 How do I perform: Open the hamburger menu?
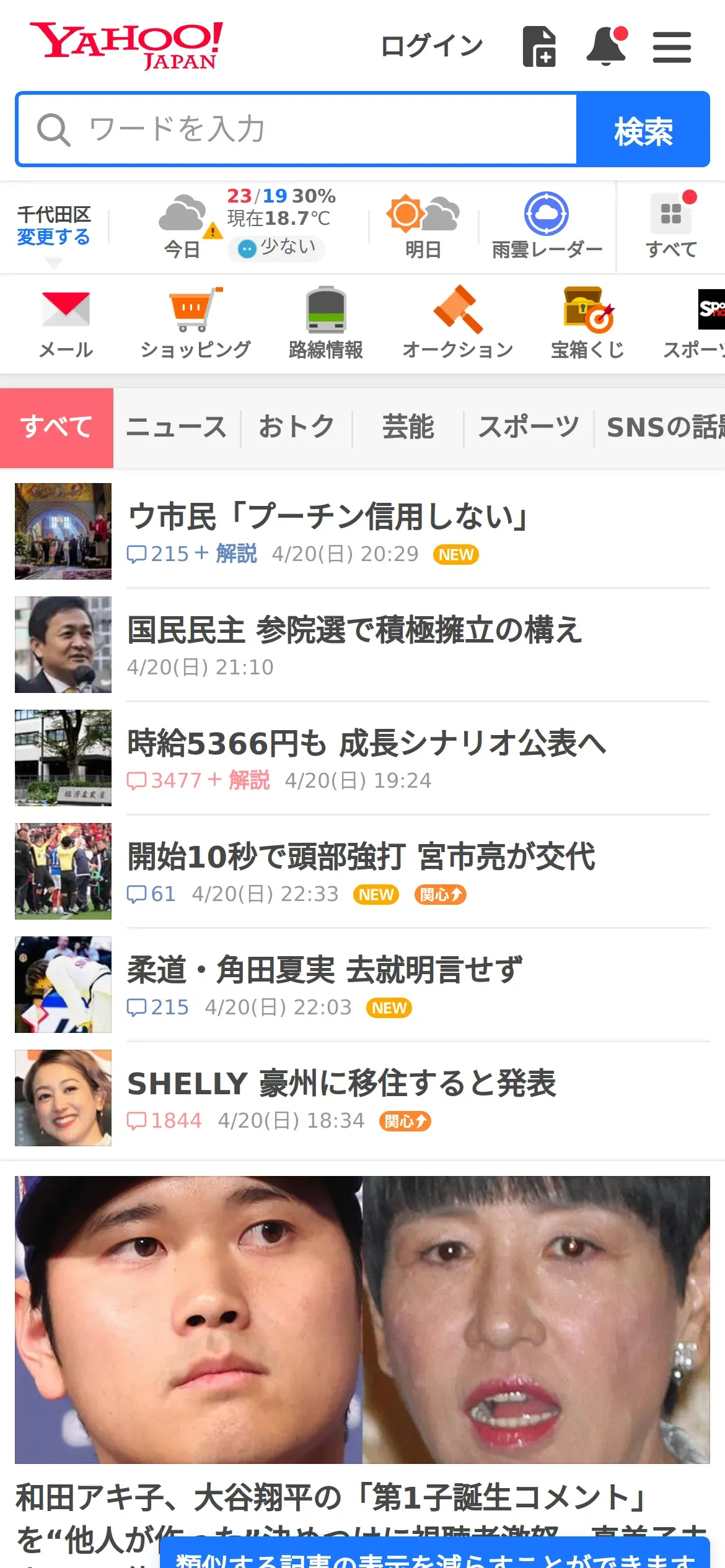coord(672,47)
